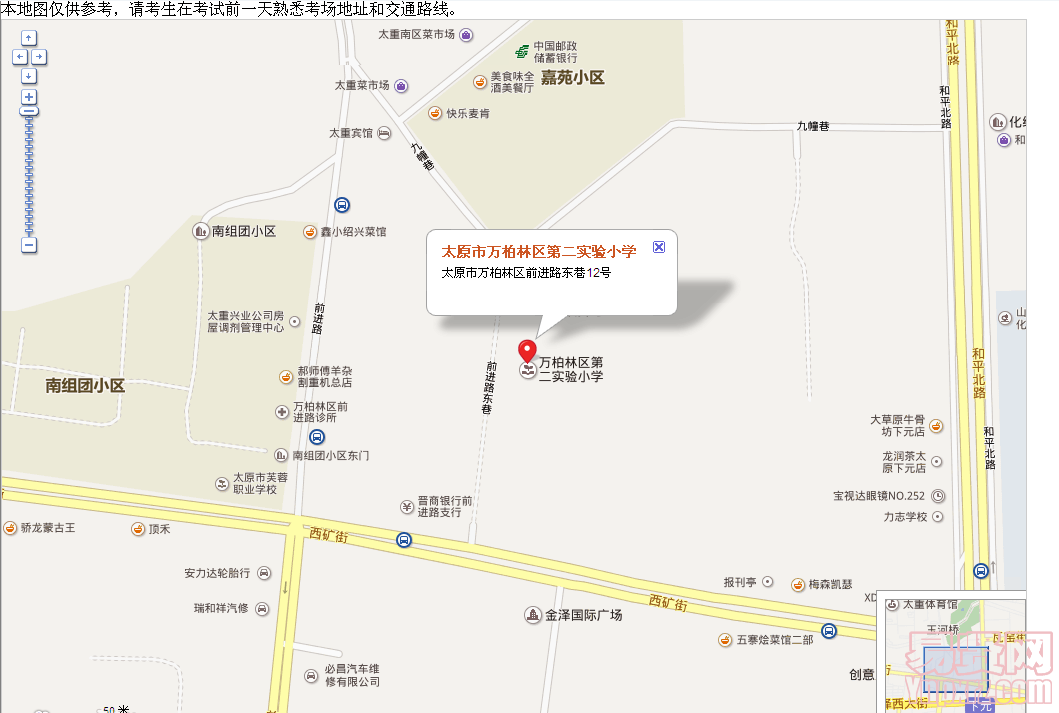The height and width of the screenshot is (713, 1059).
Task: Pan the map downward with the down arrow
Action: [x=29, y=76]
